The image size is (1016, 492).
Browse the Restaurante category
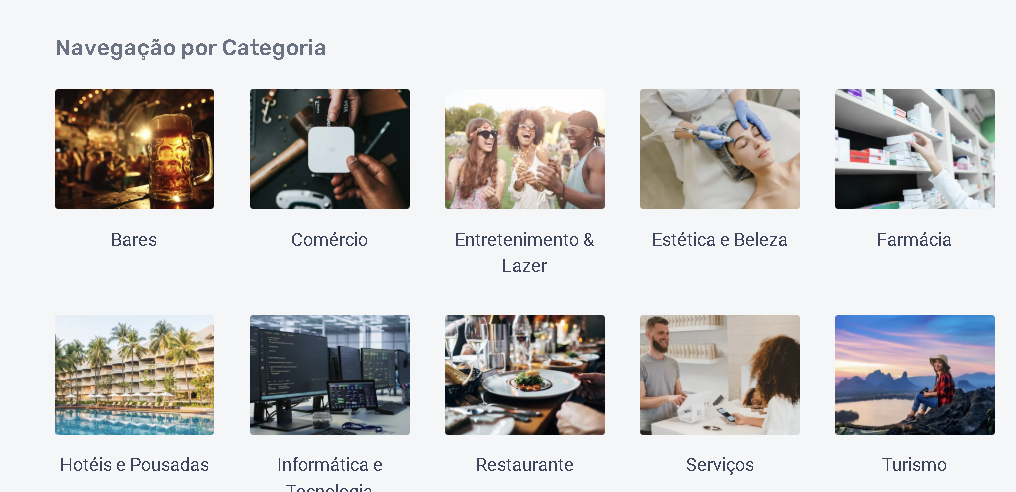click(524, 375)
